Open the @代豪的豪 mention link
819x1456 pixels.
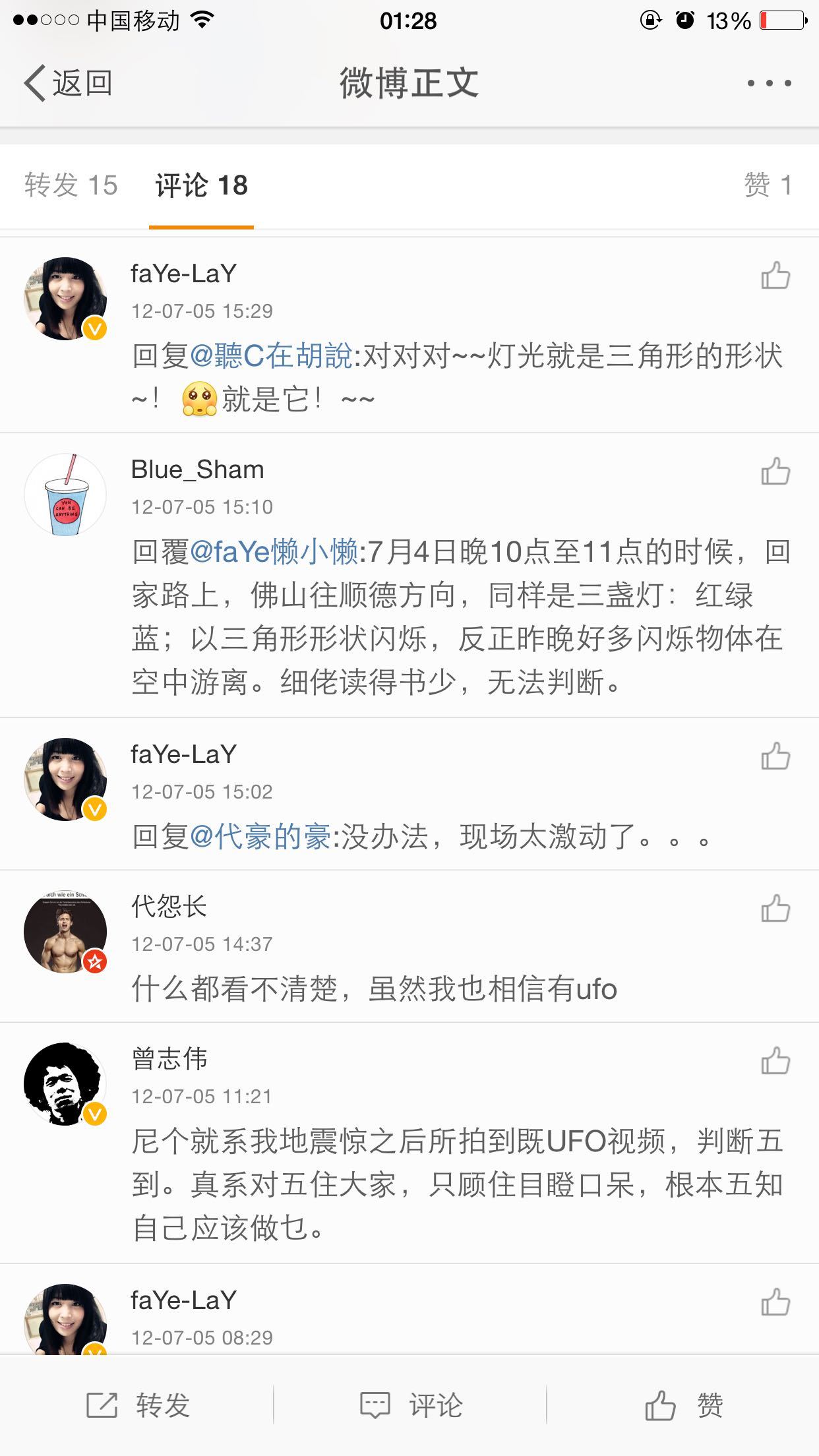[x=260, y=837]
